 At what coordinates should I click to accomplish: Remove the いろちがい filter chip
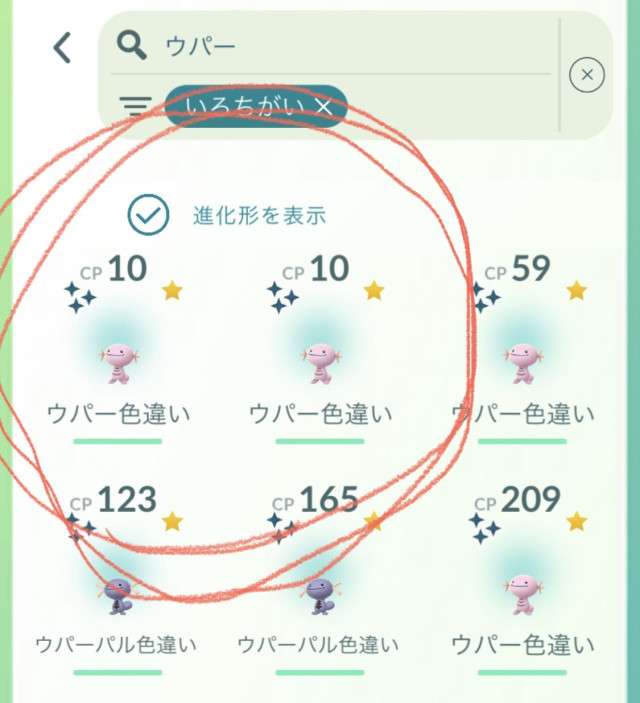pos(322,107)
